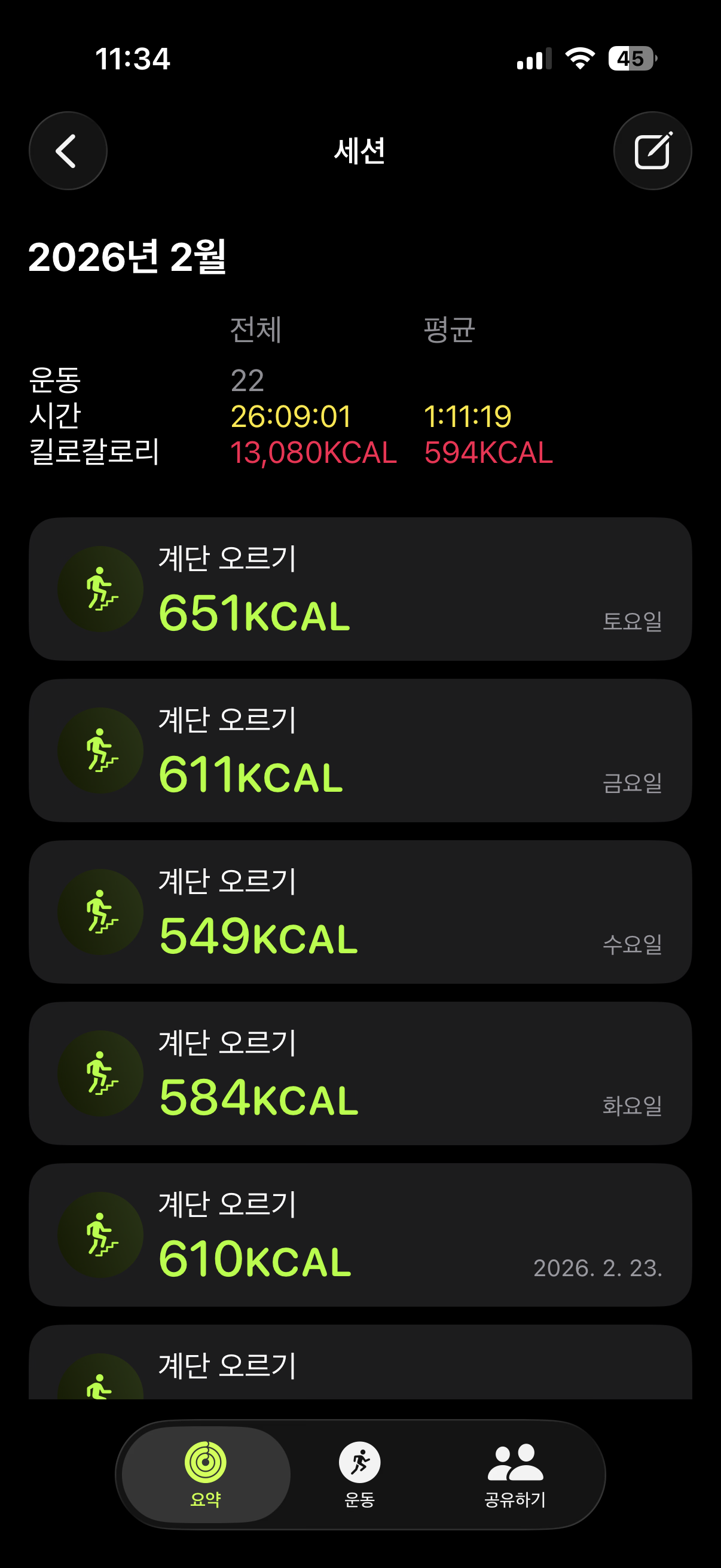
Task: Open the edit icon in the top bar
Action: coord(652,150)
